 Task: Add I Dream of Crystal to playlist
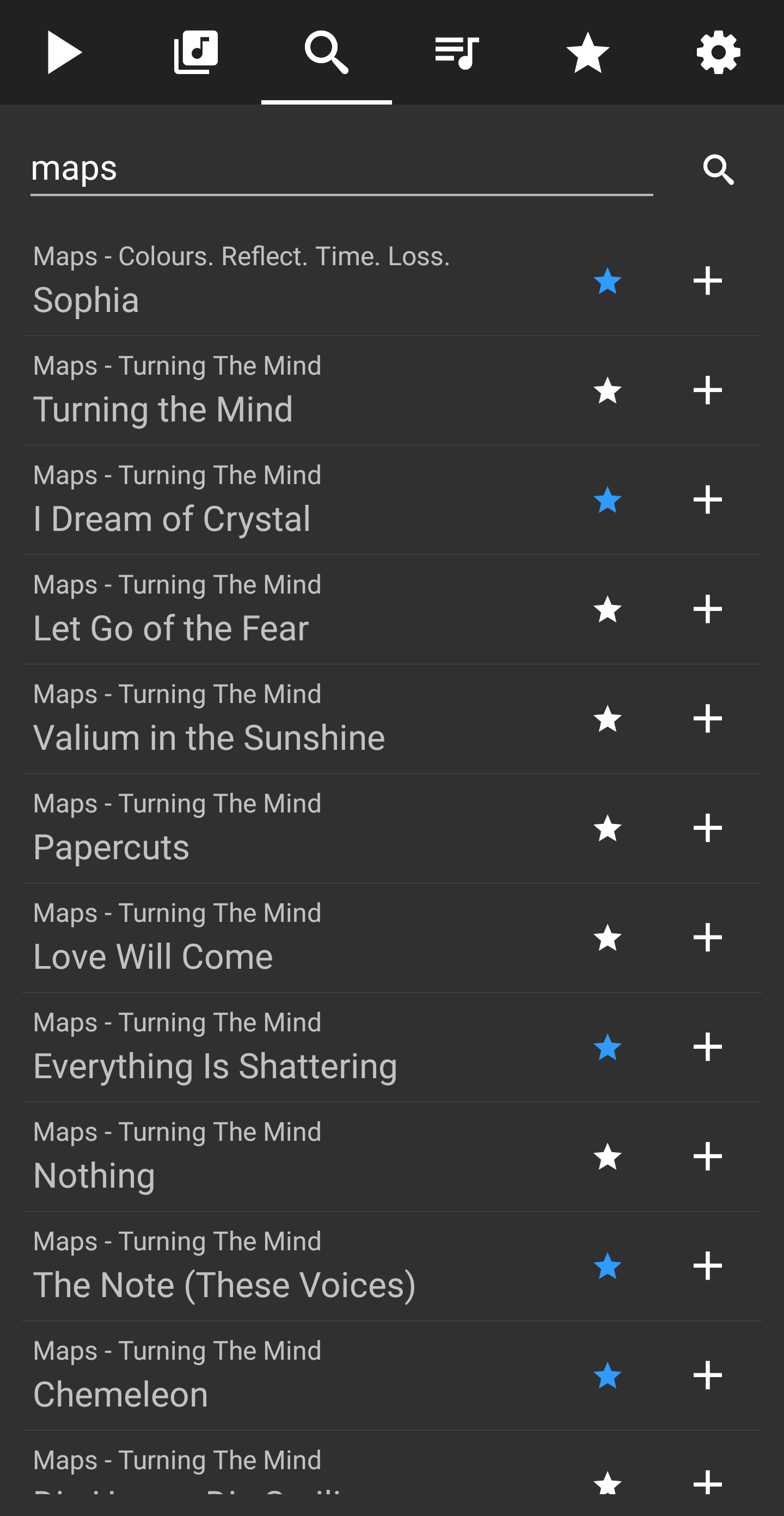(x=707, y=500)
